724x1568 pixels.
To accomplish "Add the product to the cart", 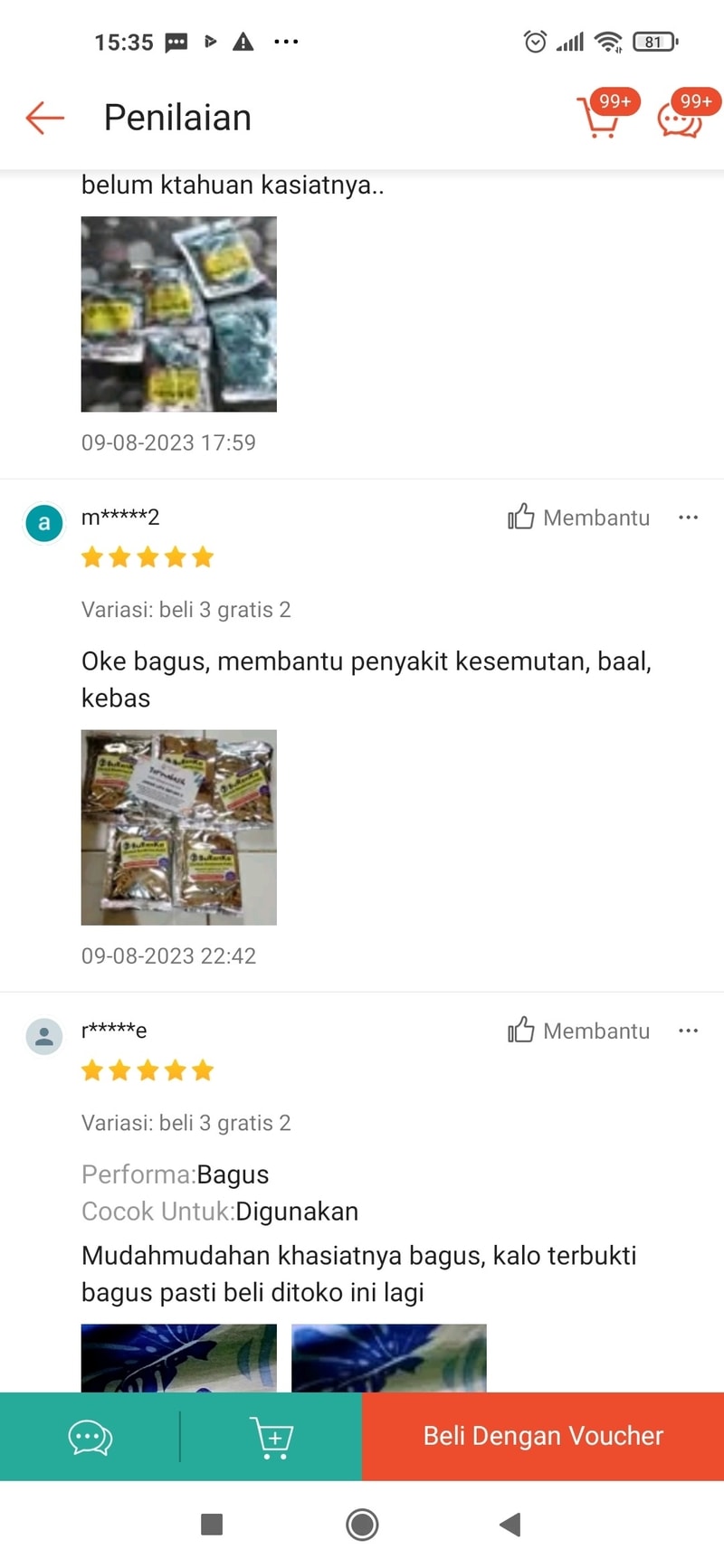I will tap(271, 1437).
